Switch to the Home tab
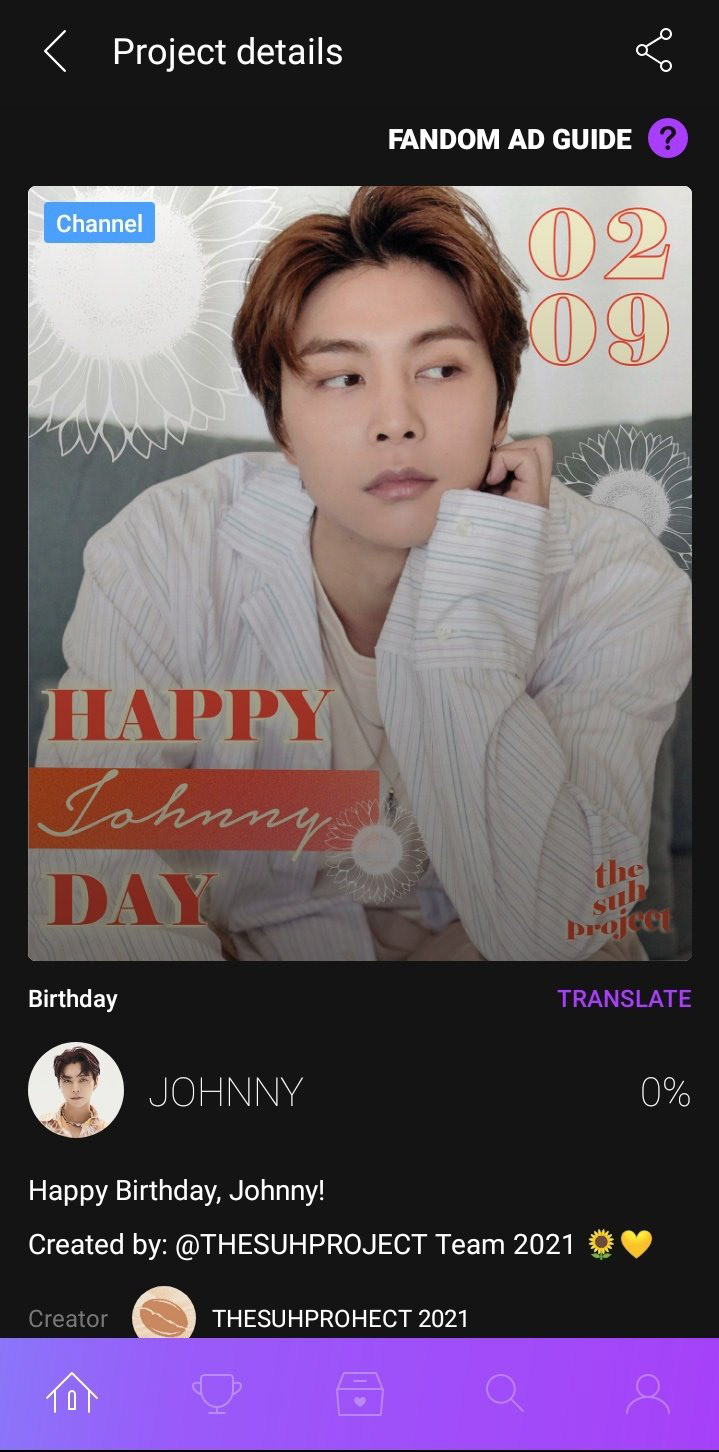 point(72,1394)
